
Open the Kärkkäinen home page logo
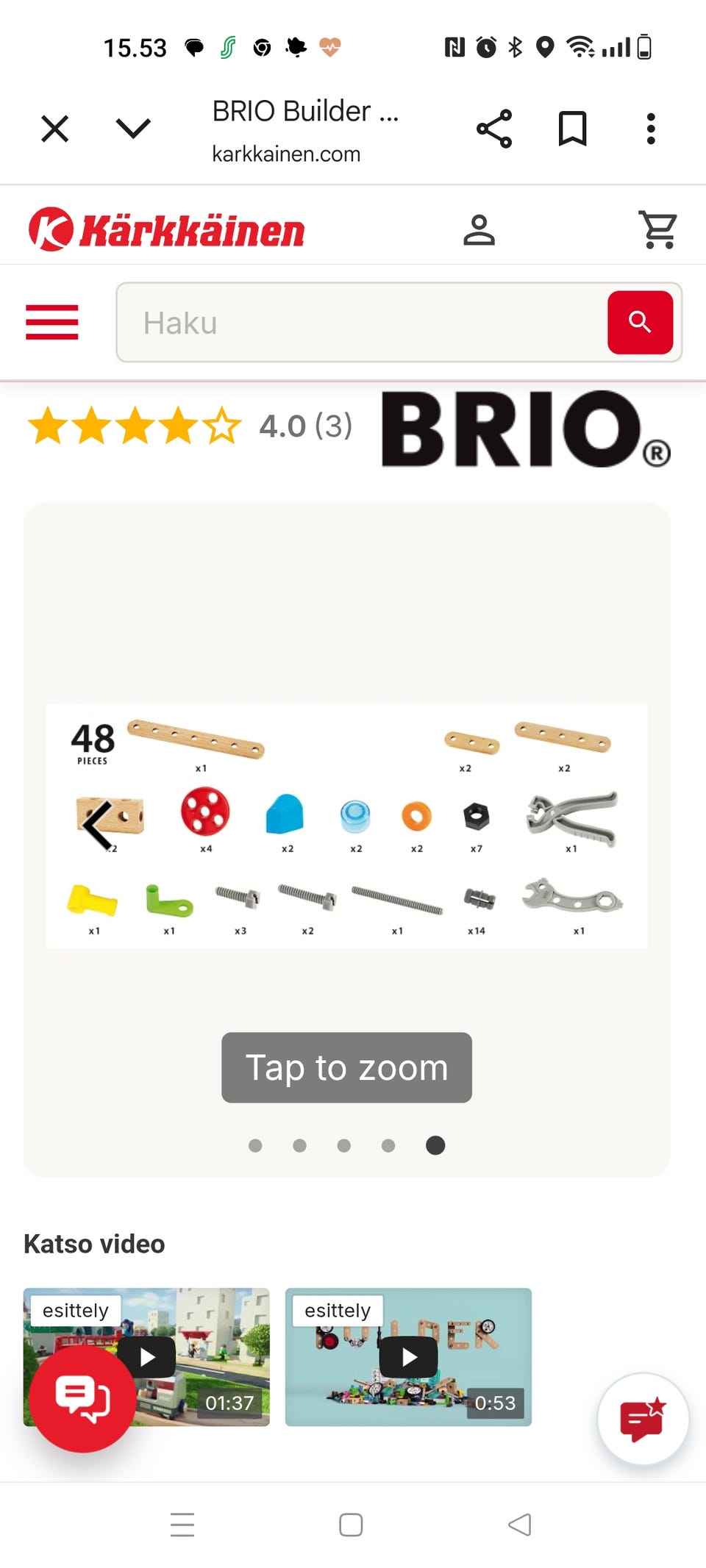point(166,229)
